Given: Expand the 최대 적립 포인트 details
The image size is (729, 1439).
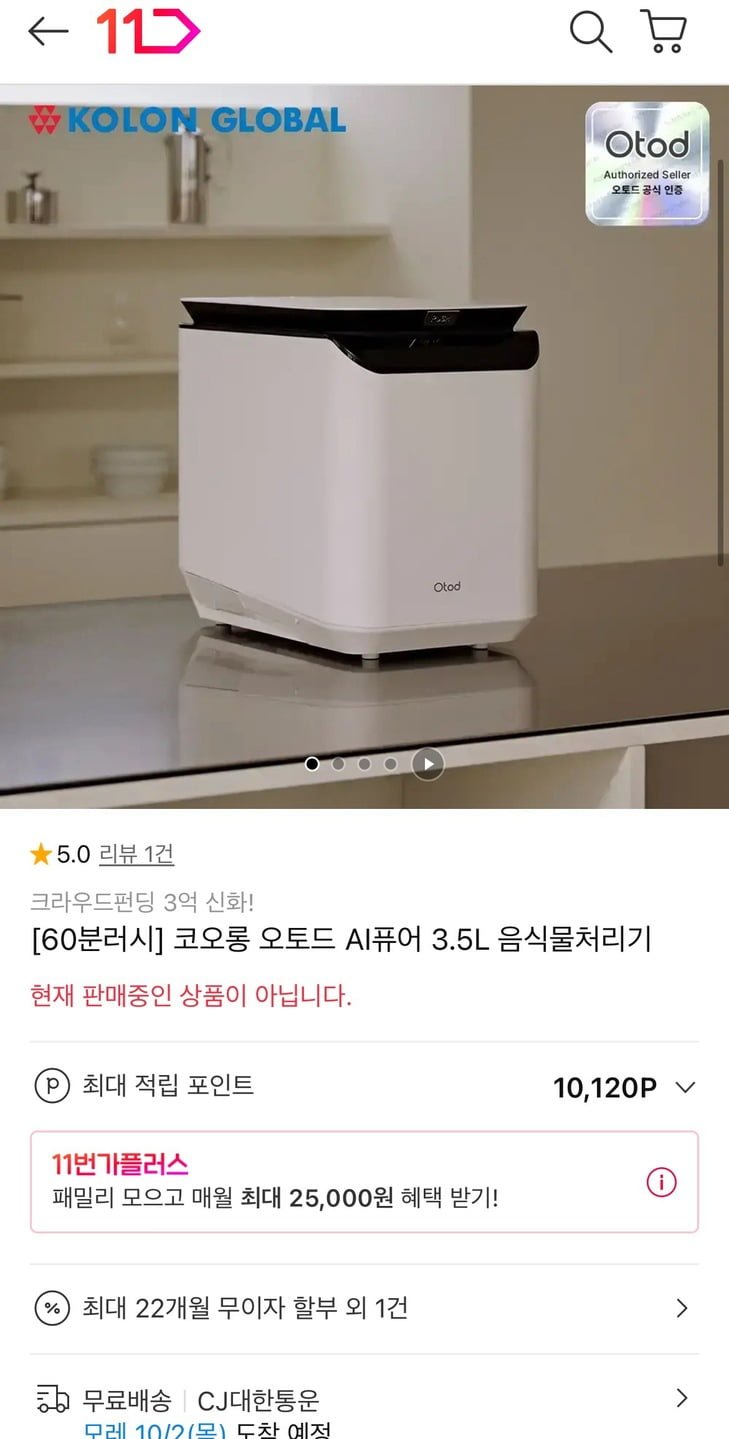Looking at the screenshot, I should (685, 1087).
